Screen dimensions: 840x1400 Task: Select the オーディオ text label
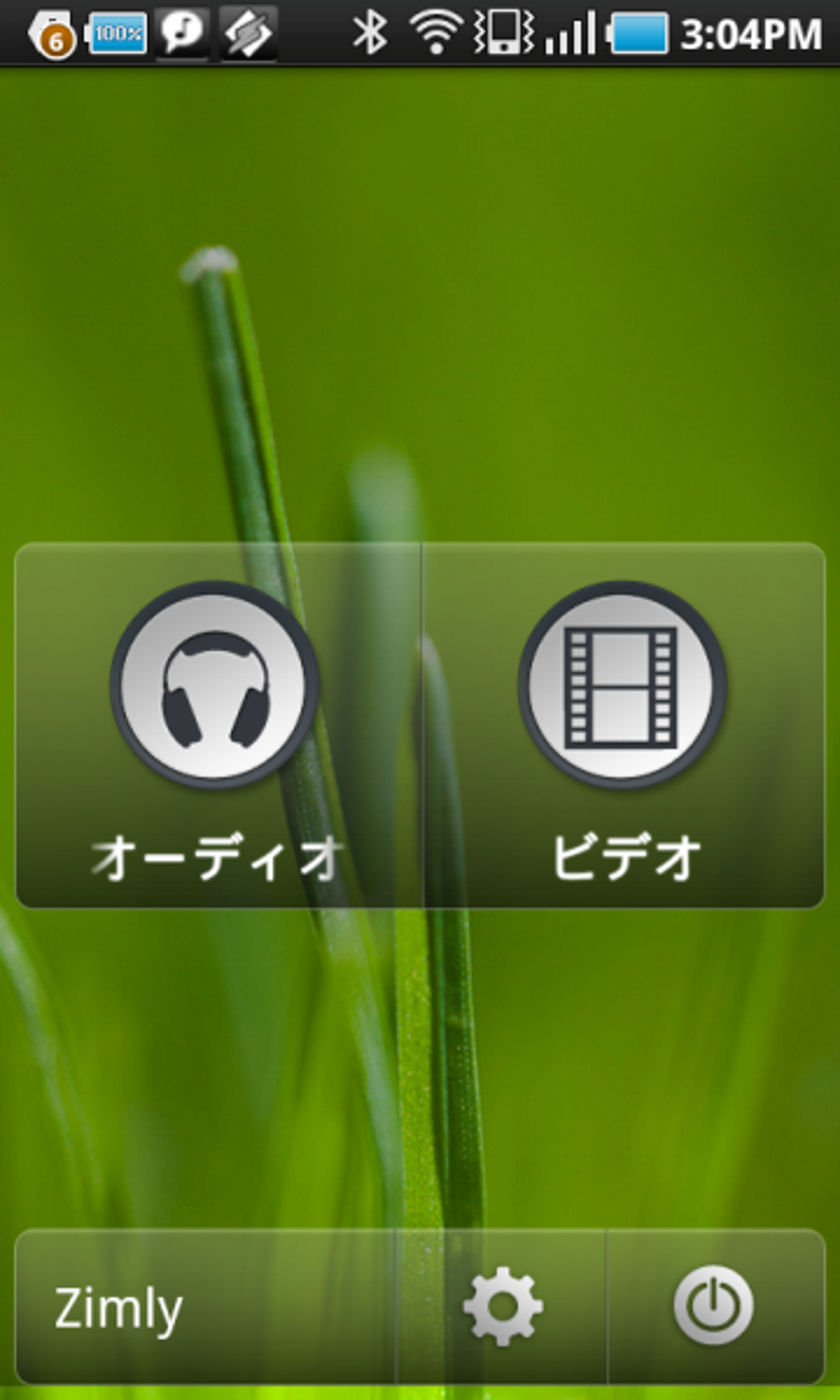point(217,856)
